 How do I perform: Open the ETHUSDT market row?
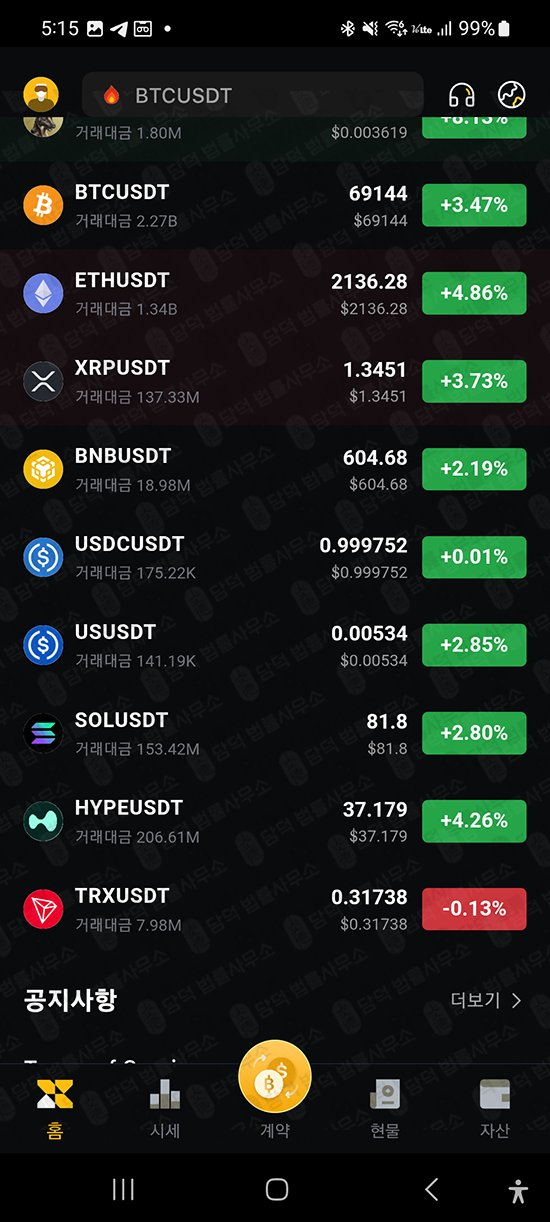(275, 293)
